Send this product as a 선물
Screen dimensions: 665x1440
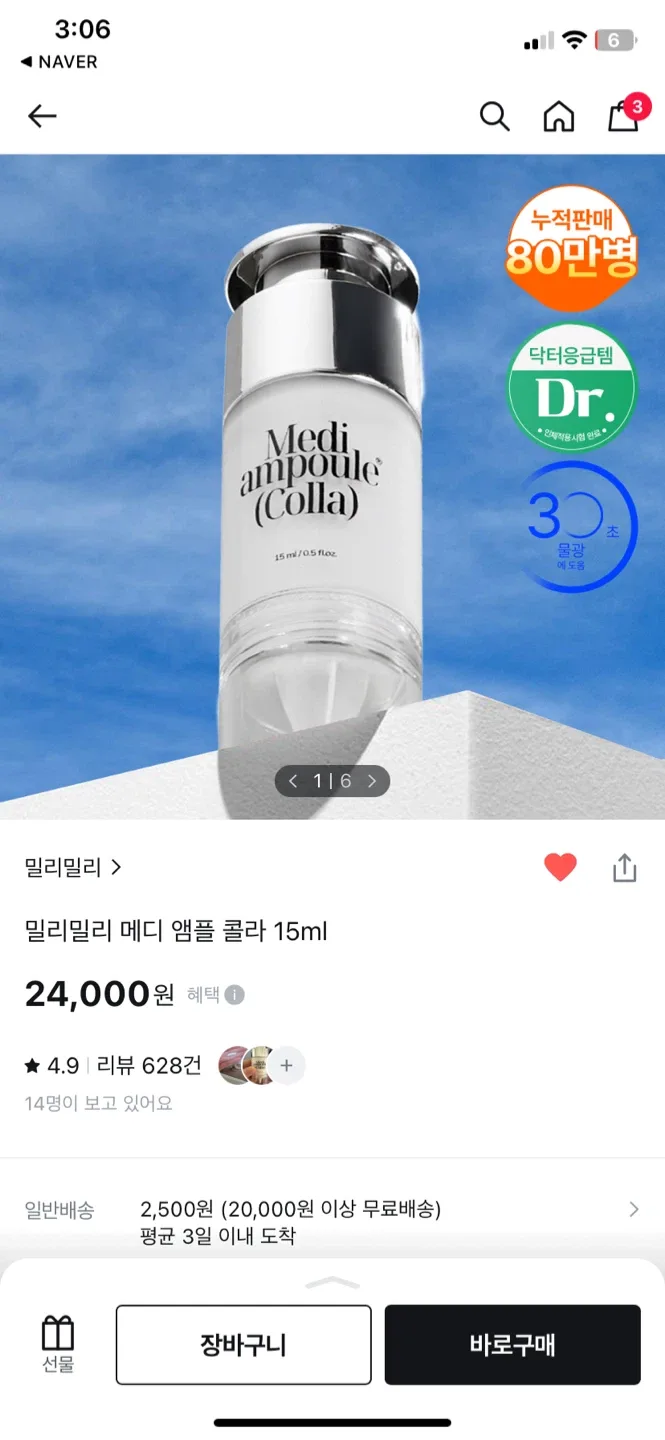click(x=58, y=1344)
